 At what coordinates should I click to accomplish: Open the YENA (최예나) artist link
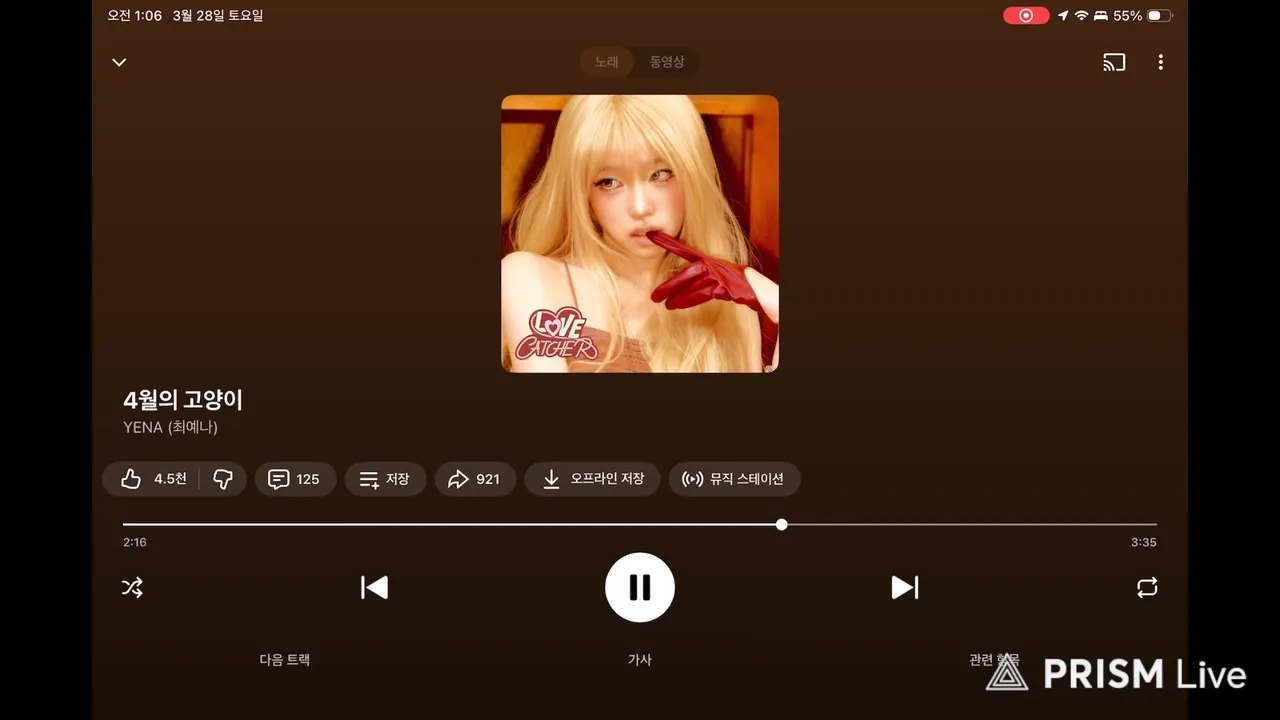170,427
